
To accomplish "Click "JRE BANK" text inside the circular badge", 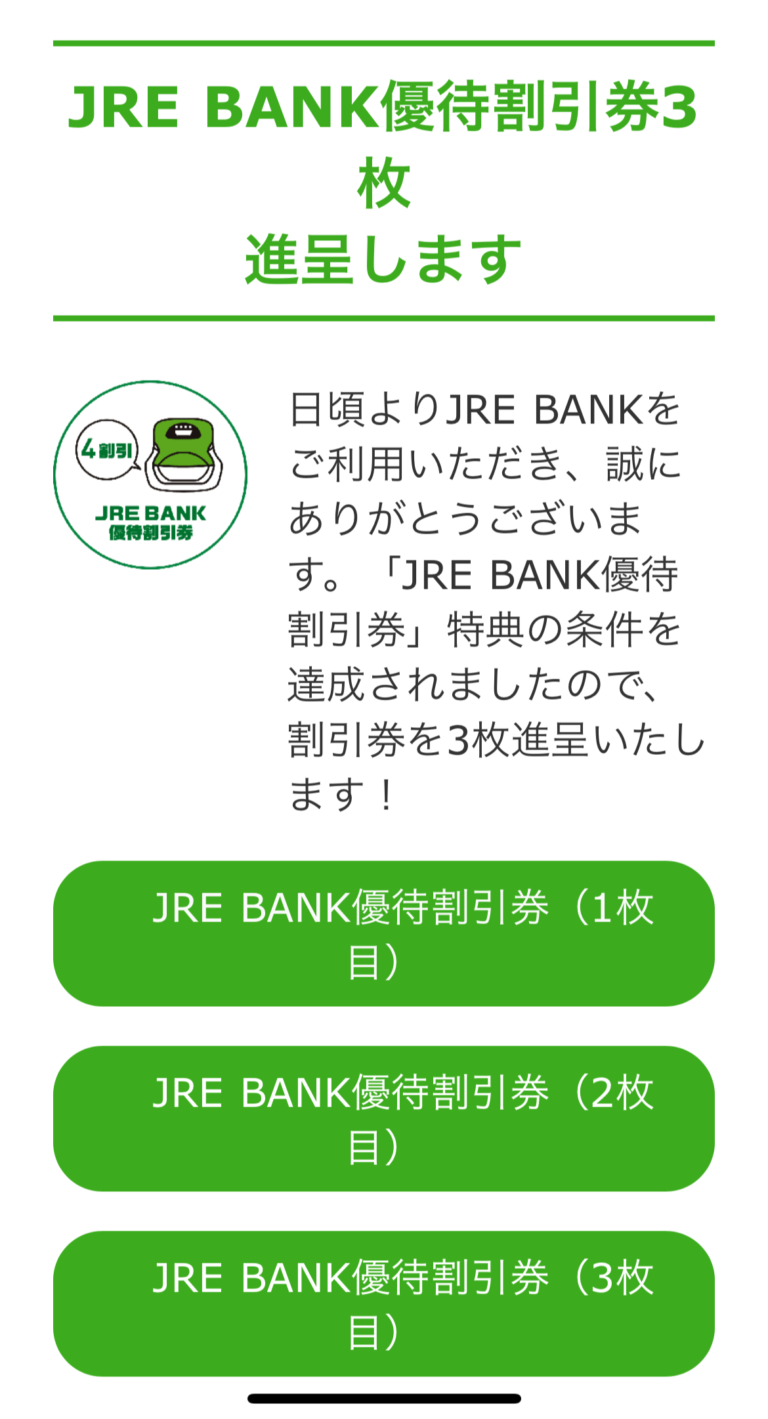I will click(152, 511).
